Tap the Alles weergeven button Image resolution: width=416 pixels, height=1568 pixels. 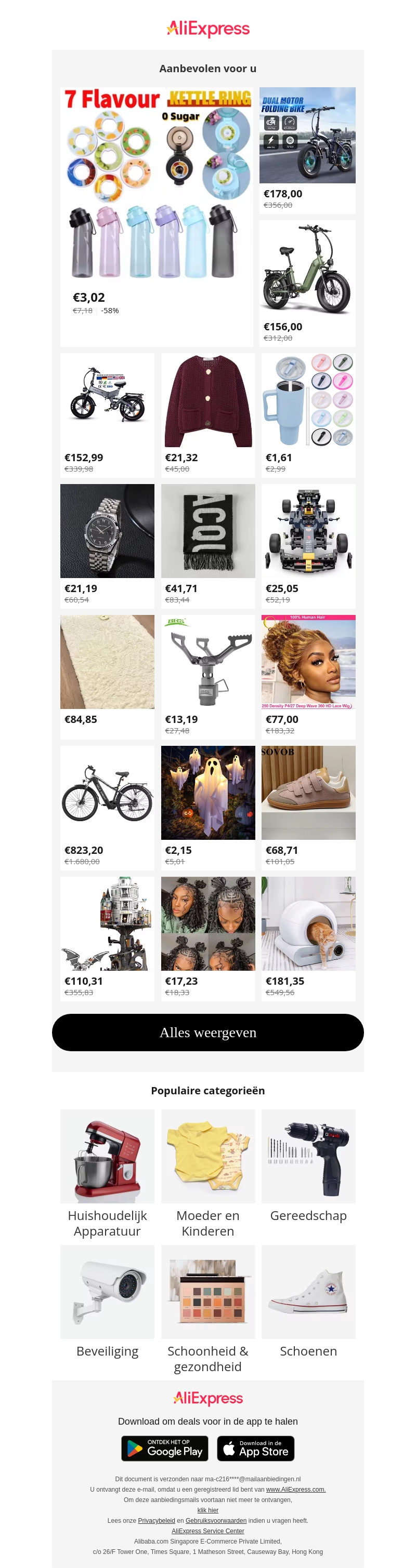207,1033
